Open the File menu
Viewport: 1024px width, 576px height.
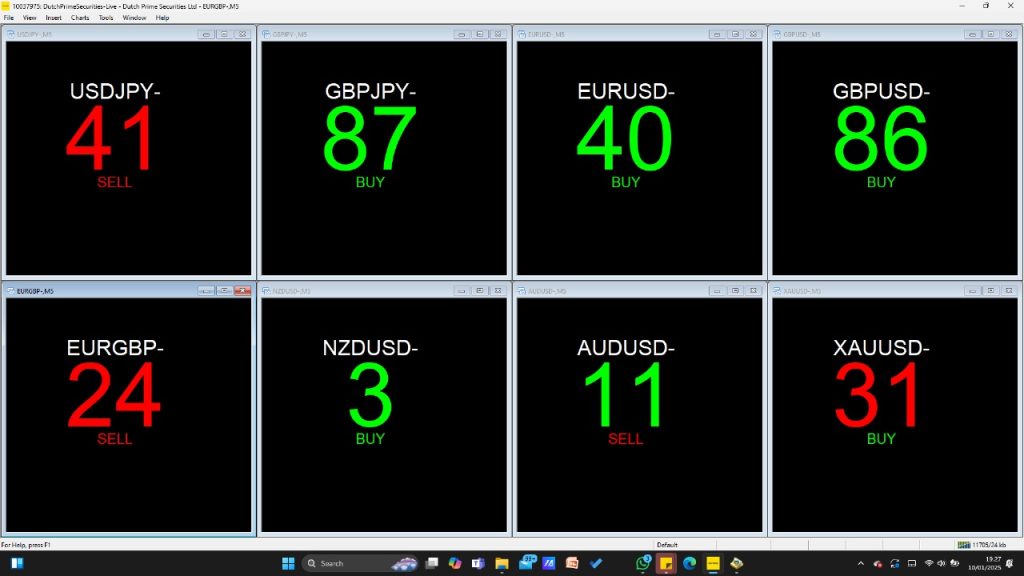[x=9, y=18]
